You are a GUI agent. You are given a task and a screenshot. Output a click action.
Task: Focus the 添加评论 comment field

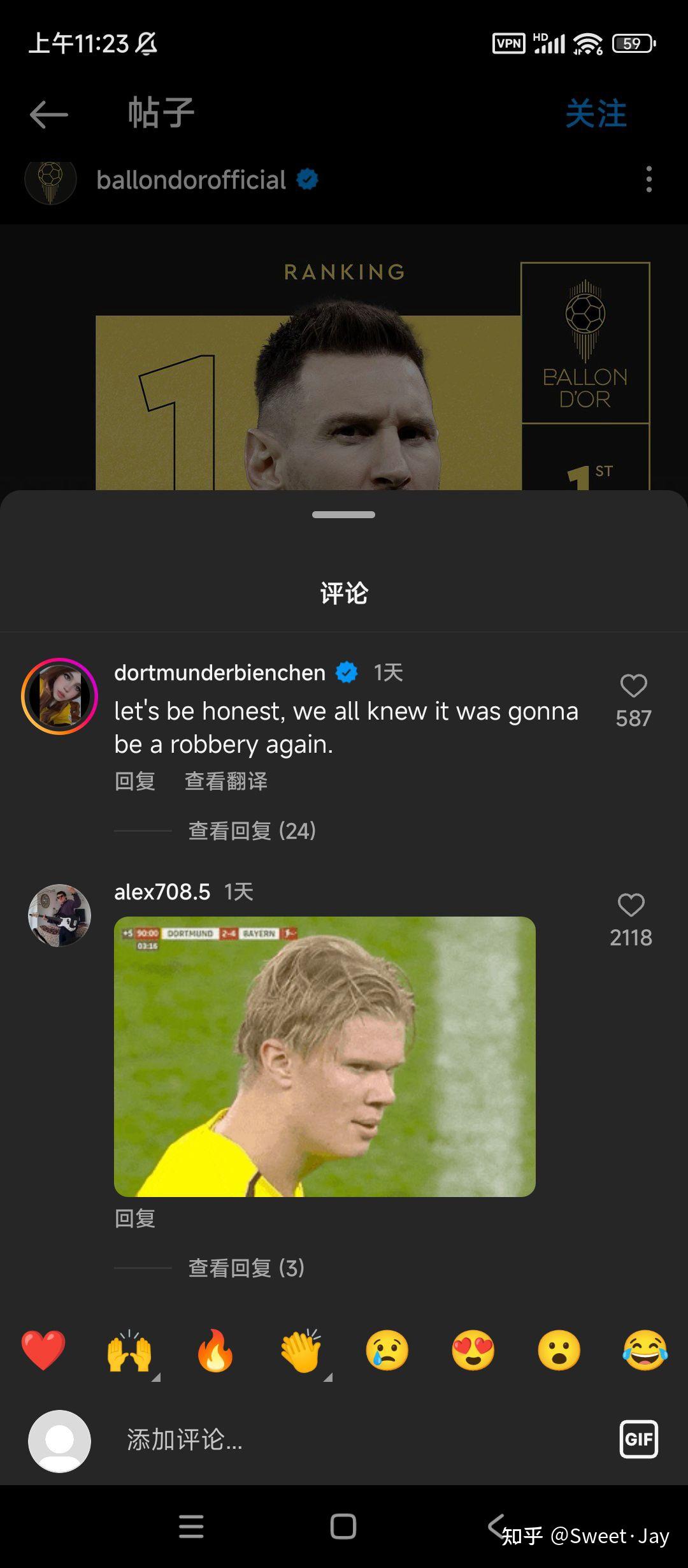coord(357,1440)
